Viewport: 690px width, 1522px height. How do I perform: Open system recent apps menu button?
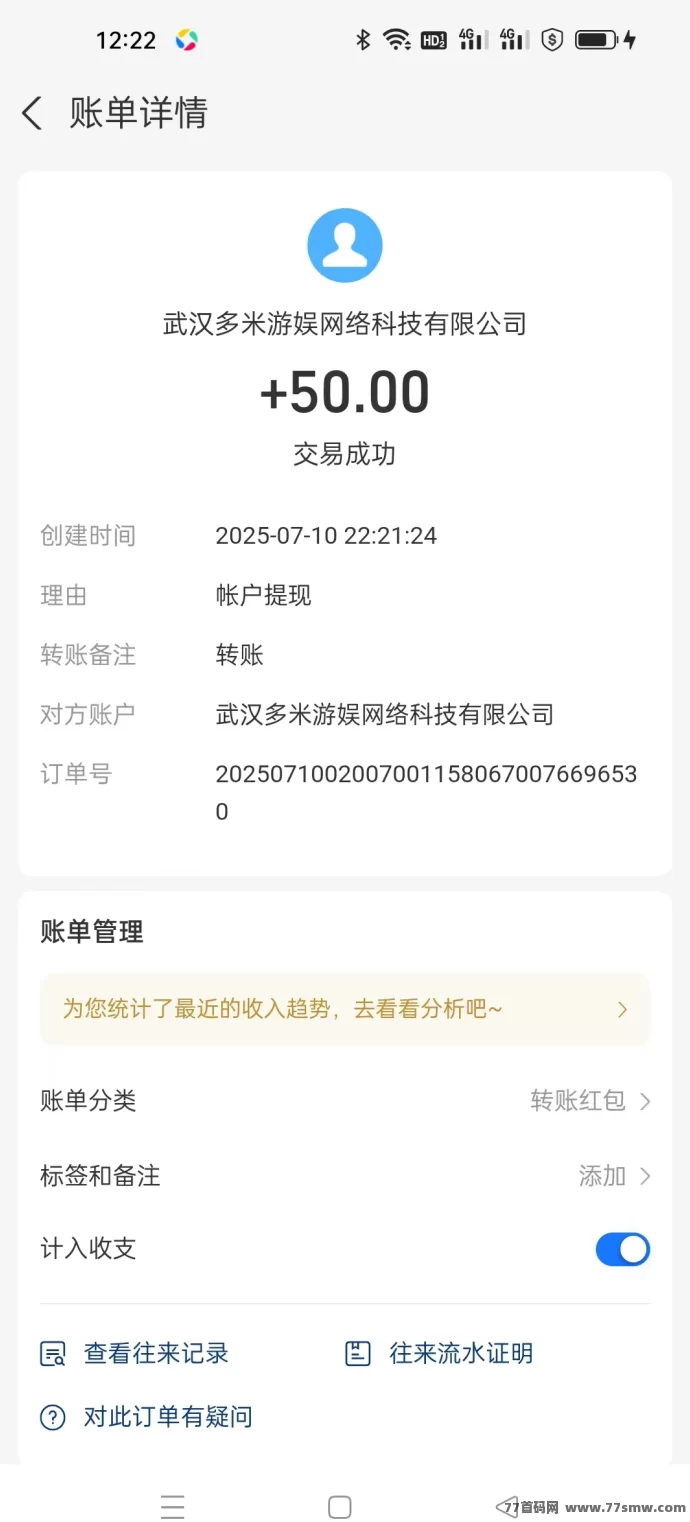pos(173,1506)
